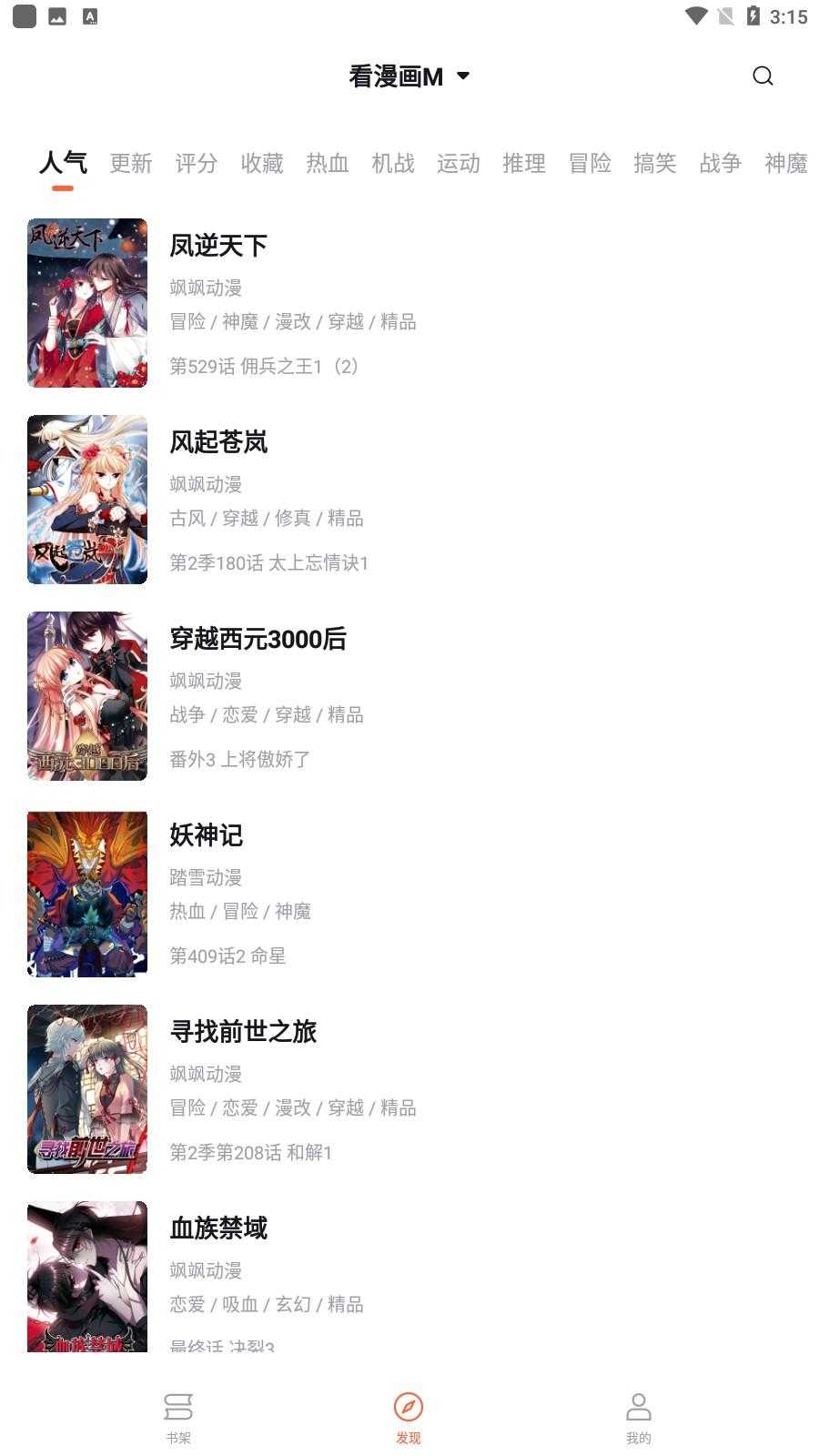Open the comic 风起苍岚

click(x=218, y=442)
